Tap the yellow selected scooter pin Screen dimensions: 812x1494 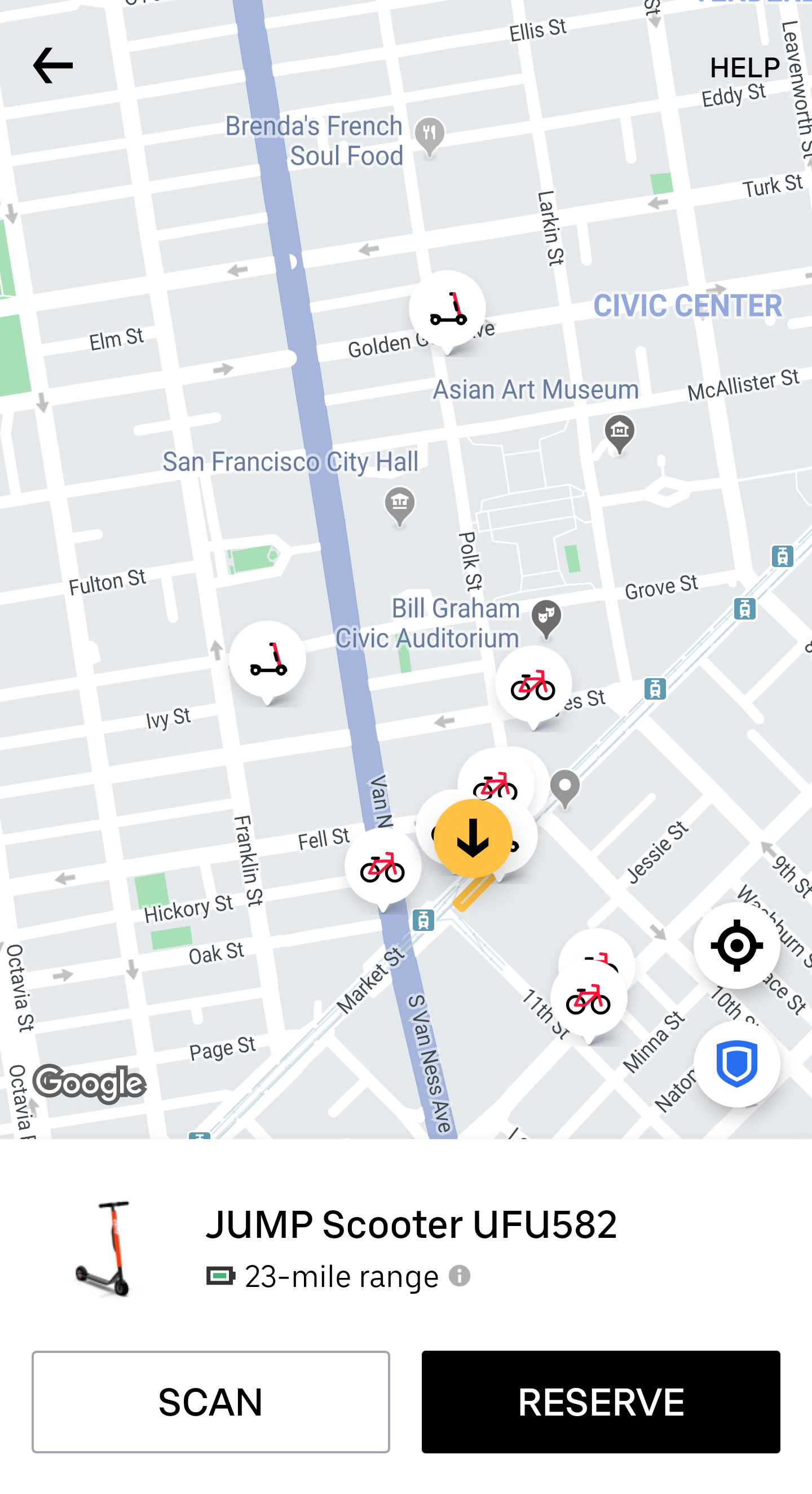(x=473, y=838)
